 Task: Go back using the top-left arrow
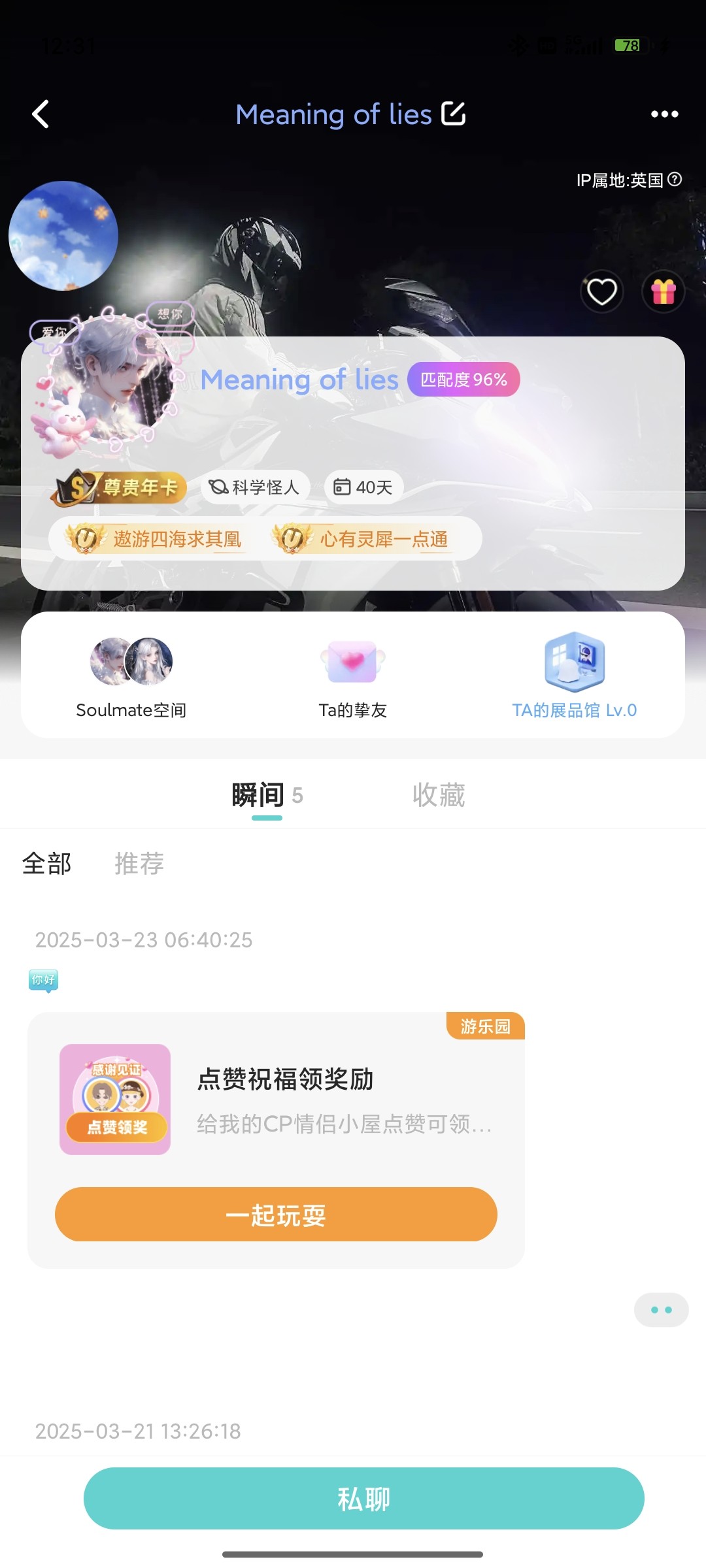click(x=41, y=114)
